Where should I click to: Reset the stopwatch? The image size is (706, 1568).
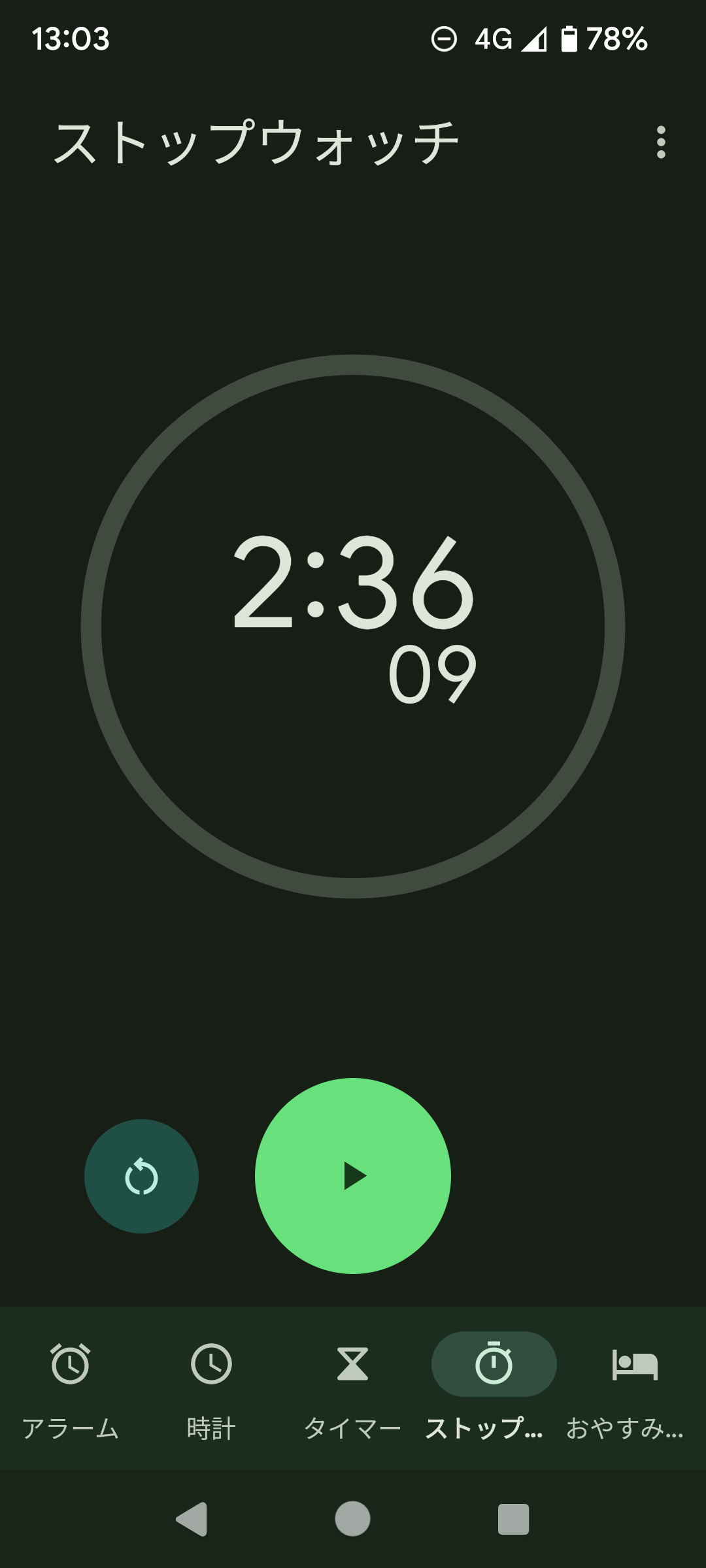pyautogui.click(x=141, y=1176)
